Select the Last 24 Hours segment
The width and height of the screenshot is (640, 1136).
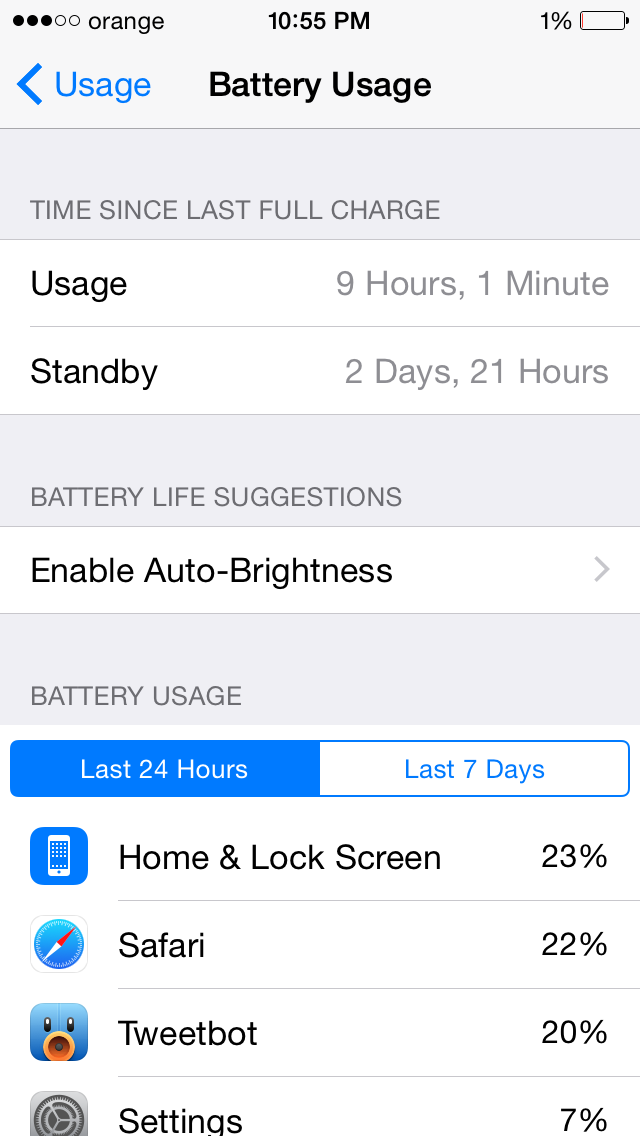165,769
